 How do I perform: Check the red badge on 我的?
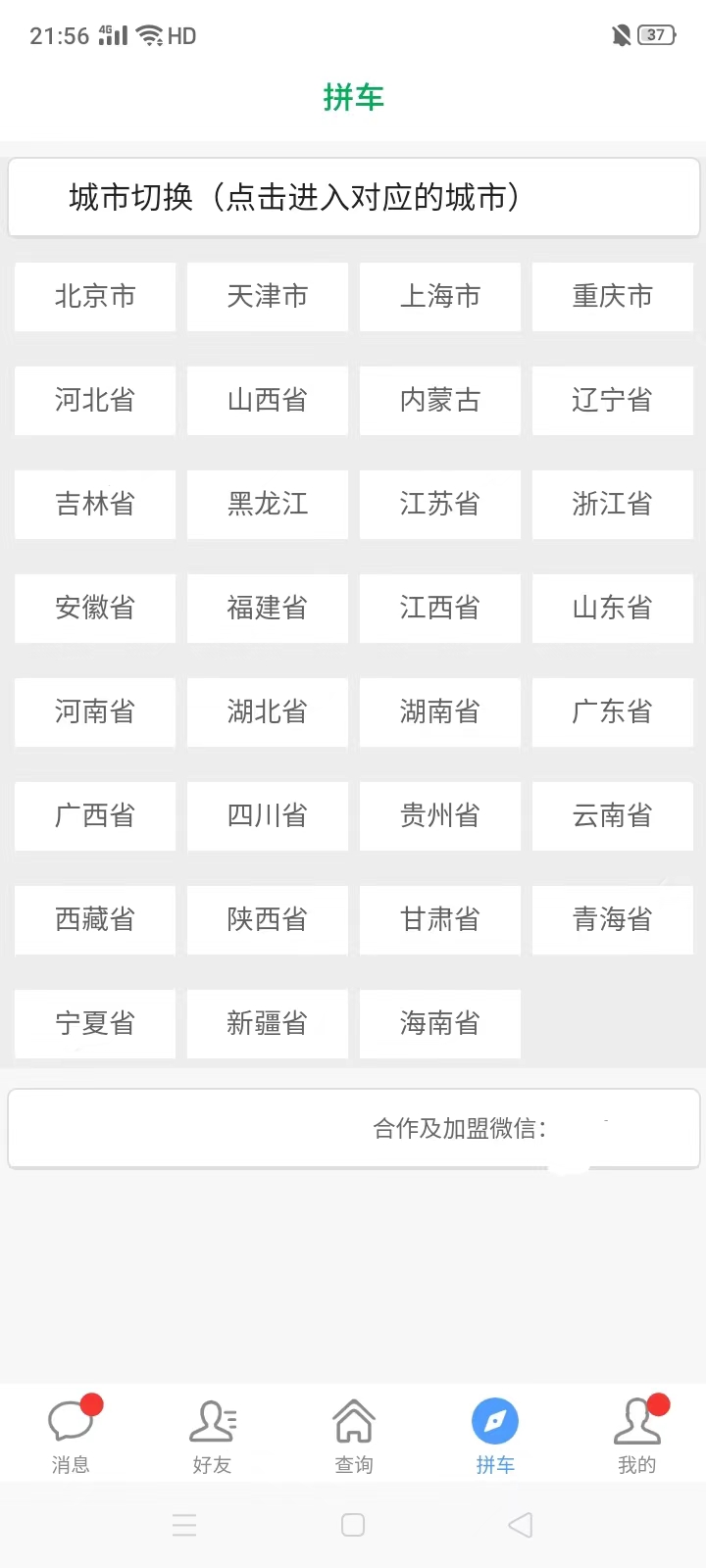tap(659, 1403)
